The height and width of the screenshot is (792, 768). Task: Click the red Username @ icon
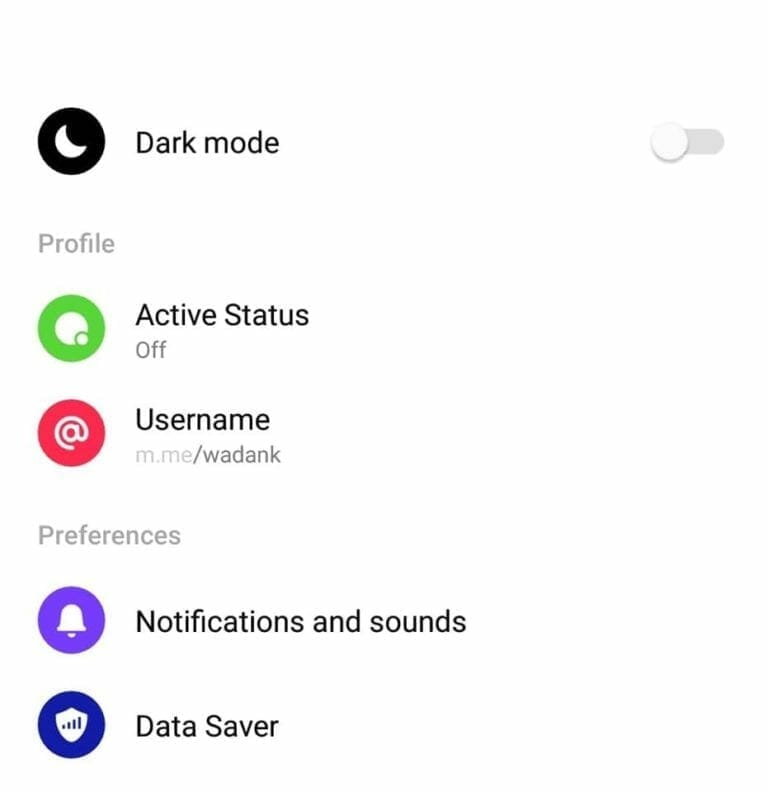click(x=71, y=432)
